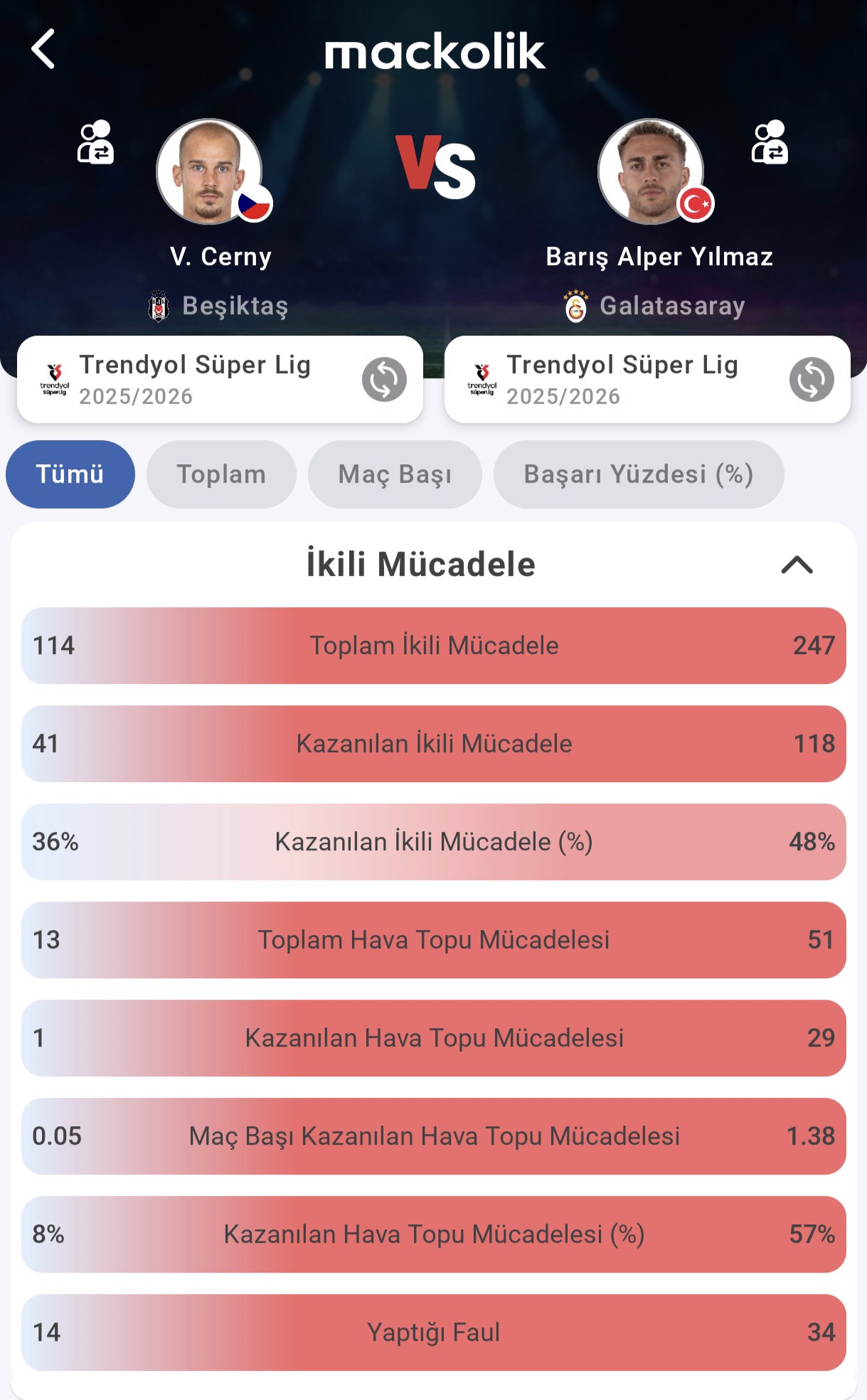The width and height of the screenshot is (867, 1400).
Task: Open V. Cerny's player photo
Action: (x=209, y=171)
